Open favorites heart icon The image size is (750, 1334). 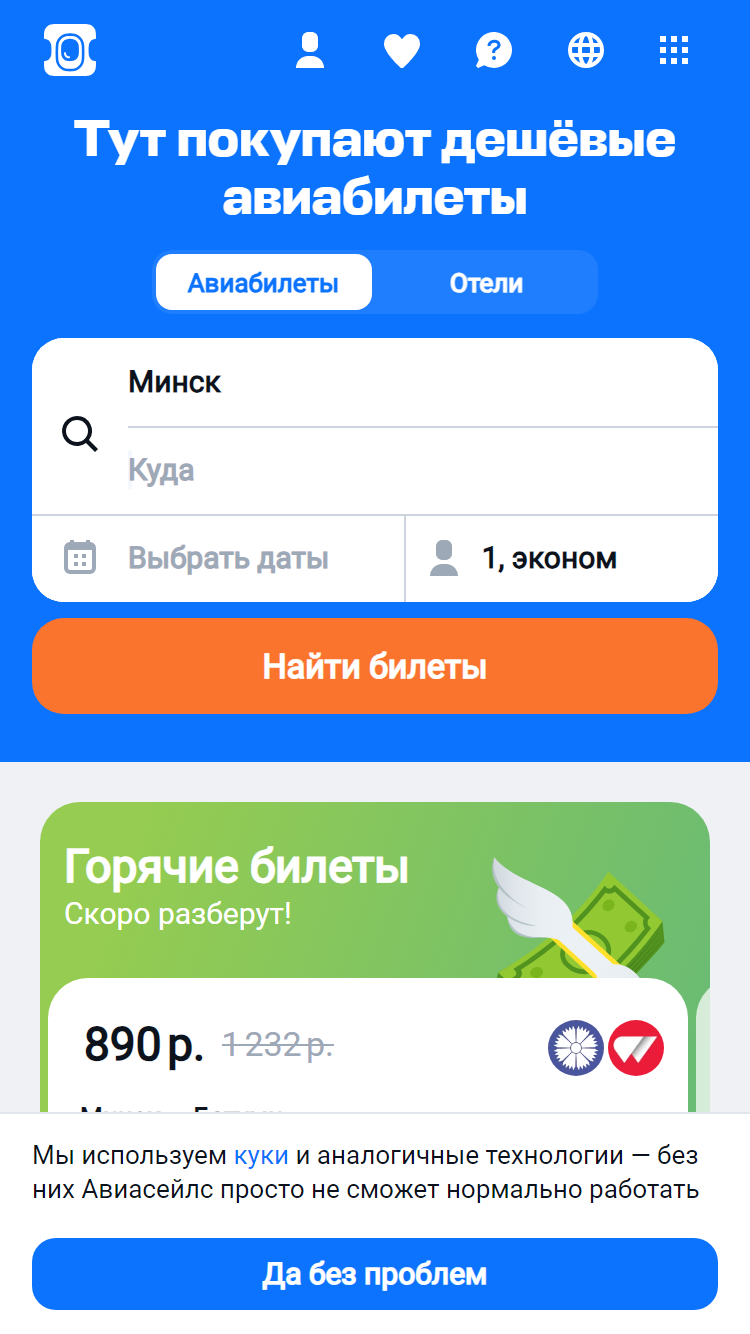click(402, 51)
